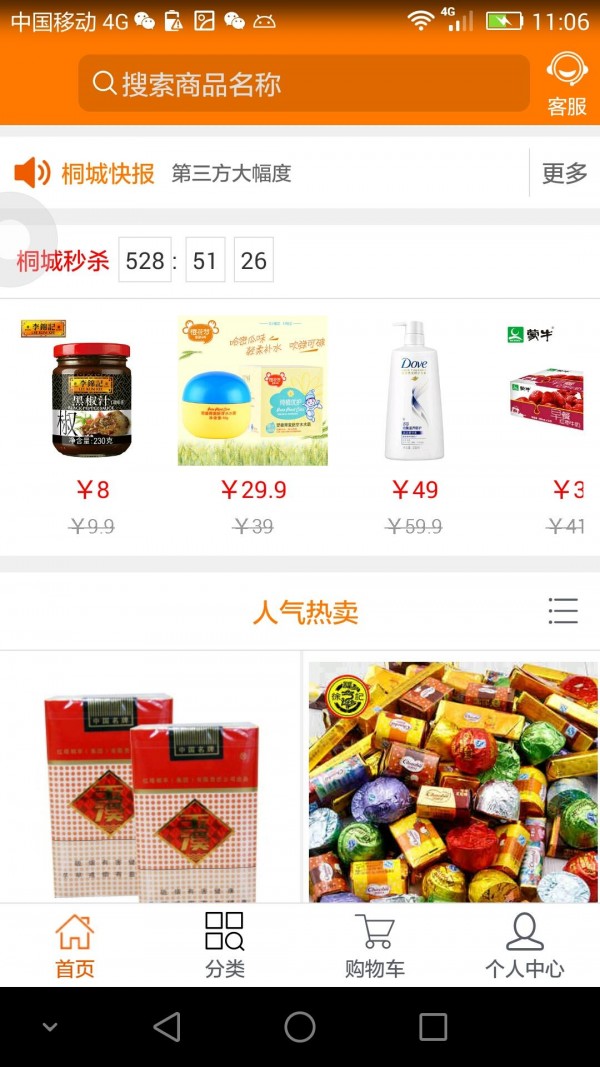Open 客服 customer service

tap(567, 84)
